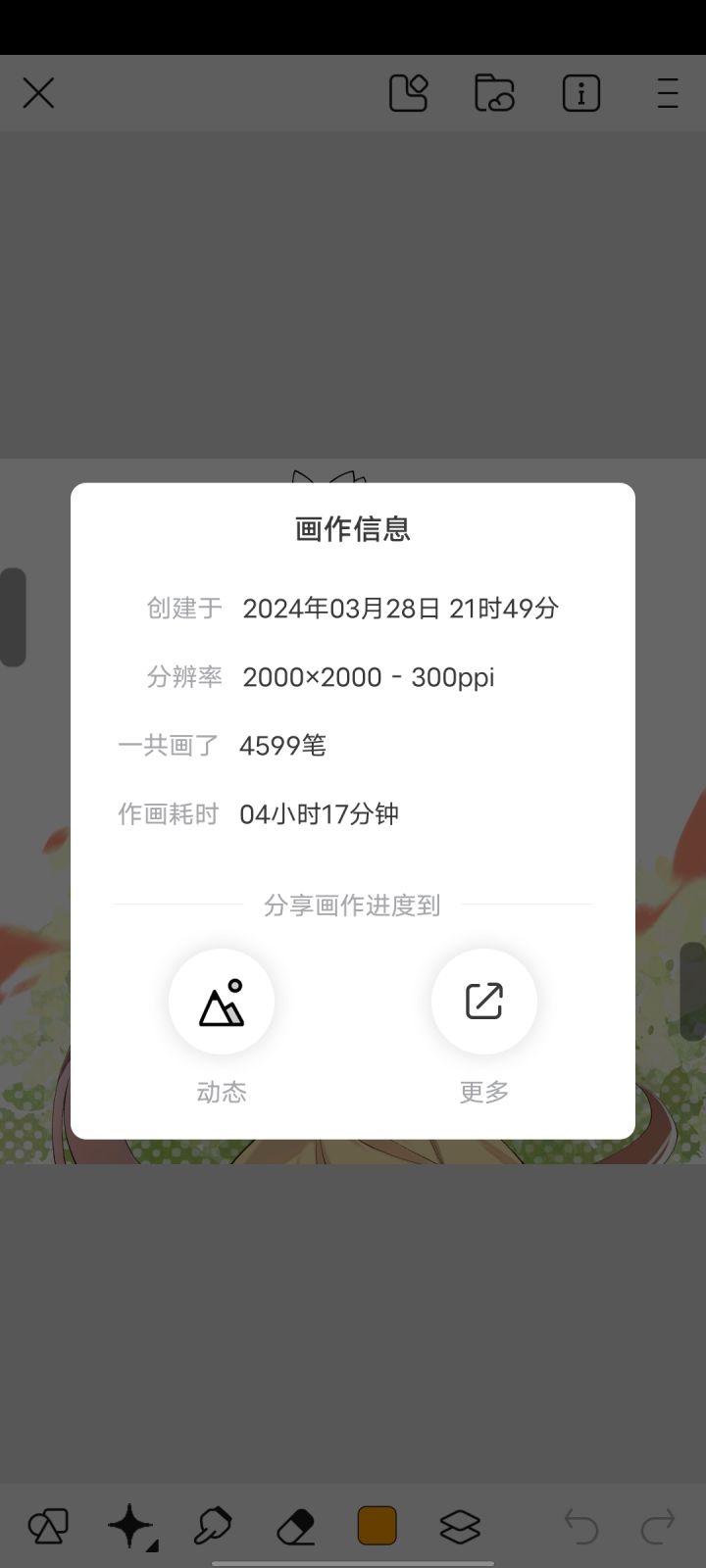Undo the last stroke
706x1568 pixels.
pyautogui.click(x=581, y=1526)
